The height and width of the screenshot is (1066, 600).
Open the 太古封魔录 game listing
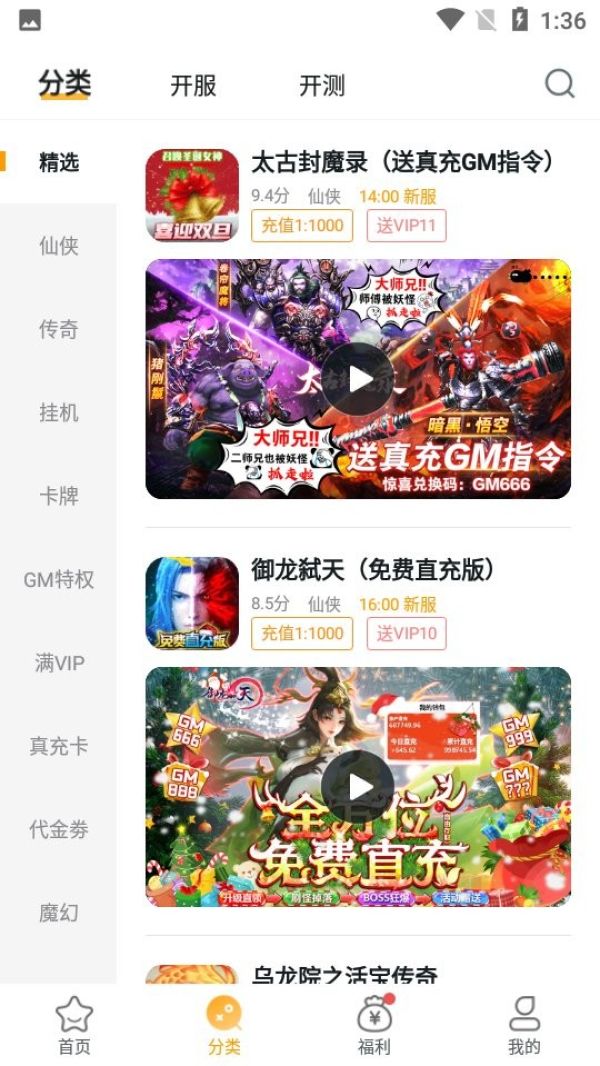pos(402,162)
